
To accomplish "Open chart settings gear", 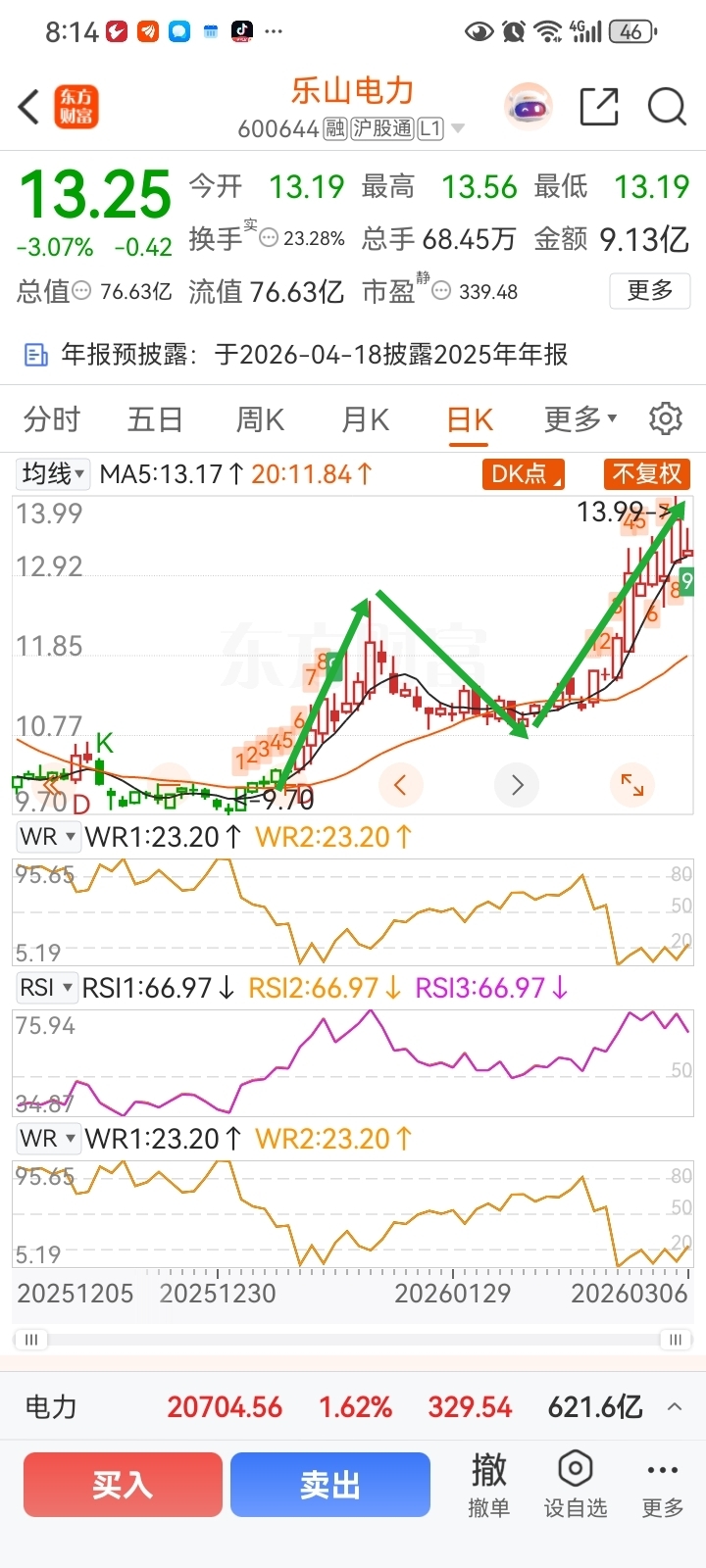I will click(666, 418).
